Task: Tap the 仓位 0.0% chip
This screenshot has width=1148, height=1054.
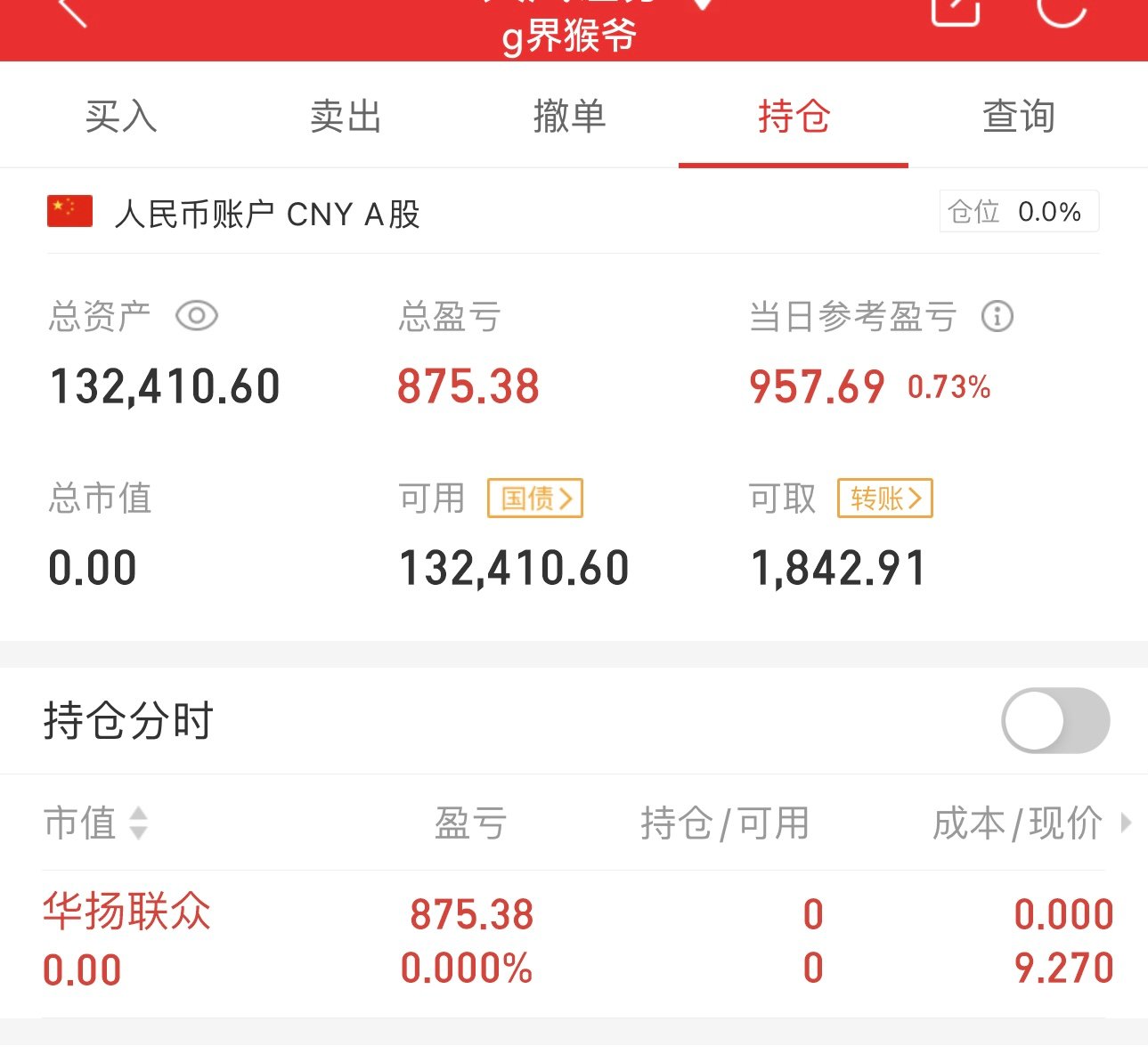Action: tap(1018, 212)
